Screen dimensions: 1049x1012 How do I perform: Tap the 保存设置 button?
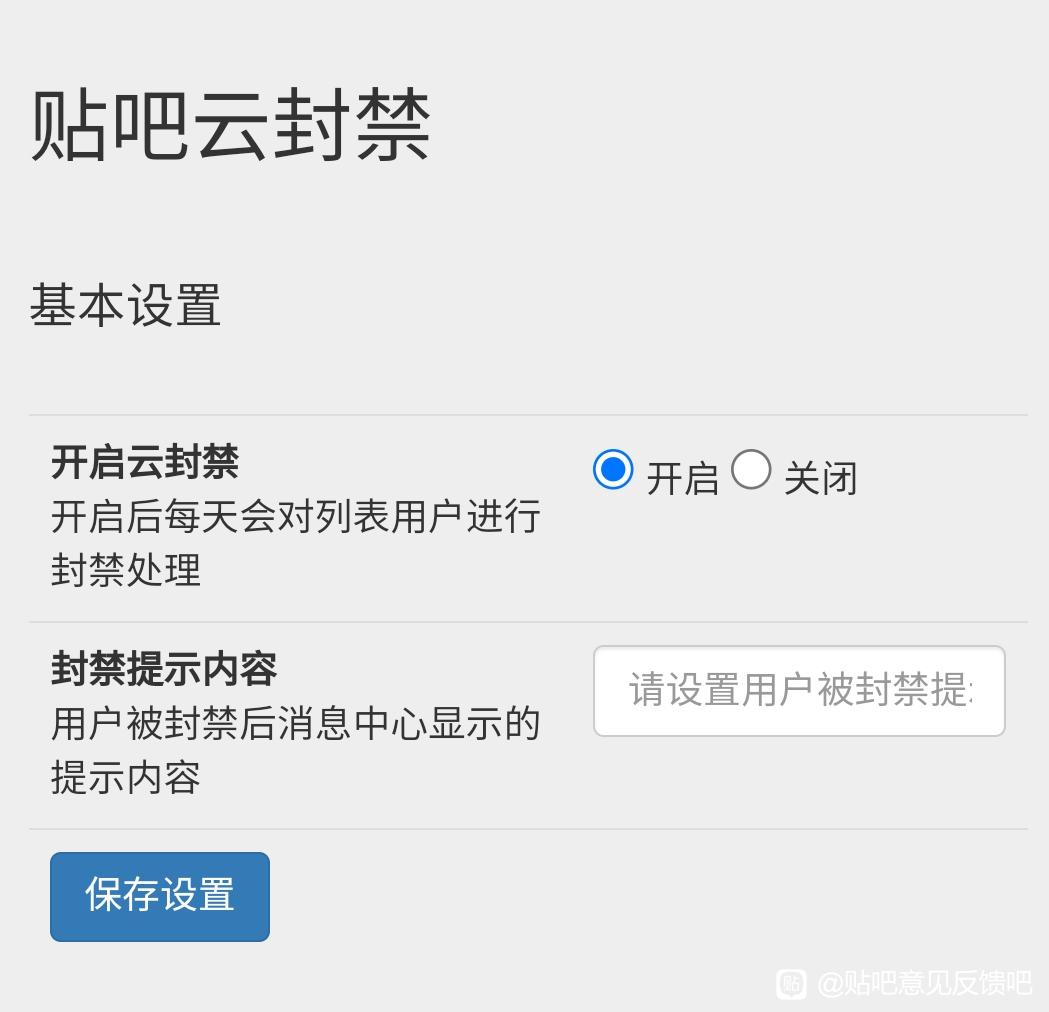[x=160, y=896]
